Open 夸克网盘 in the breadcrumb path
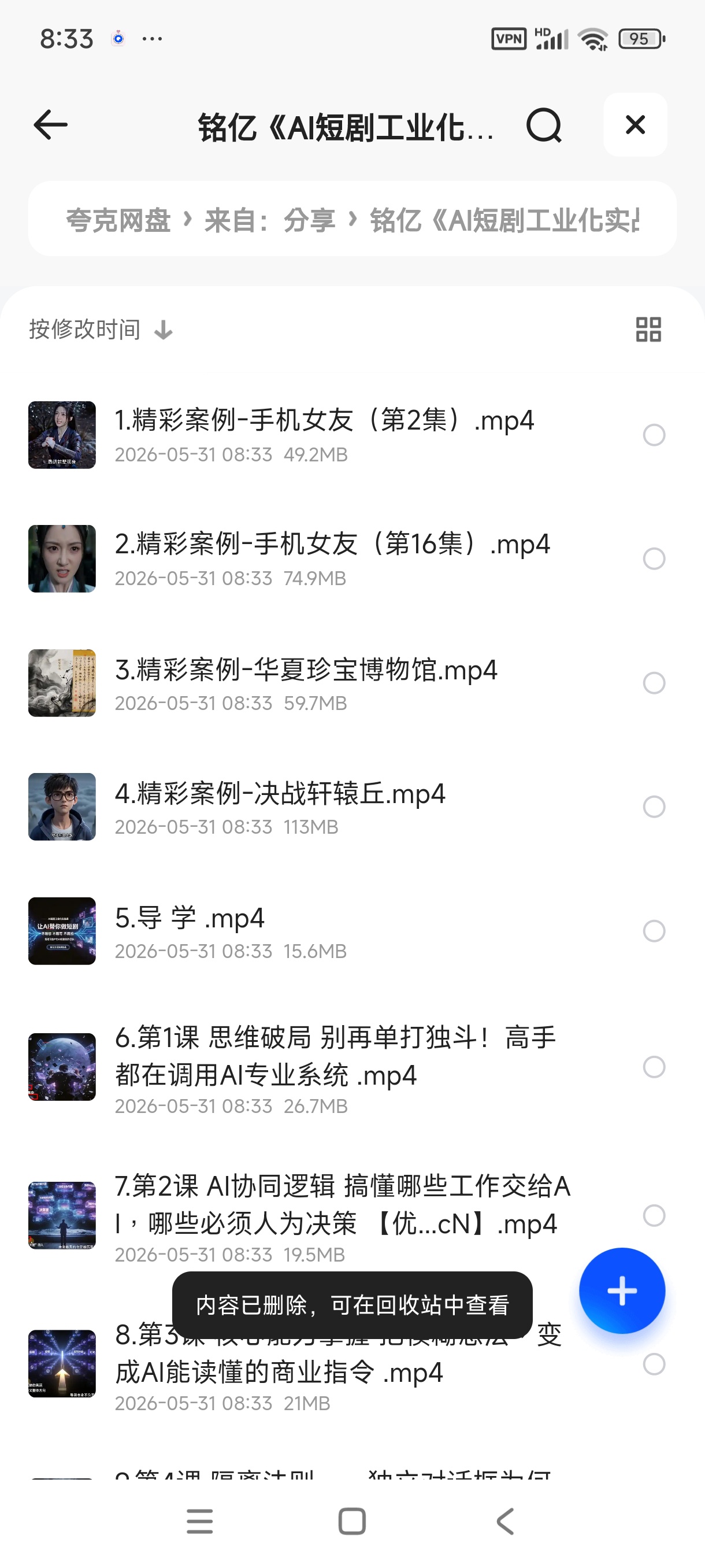Image resolution: width=705 pixels, height=1568 pixels. (118, 220)
